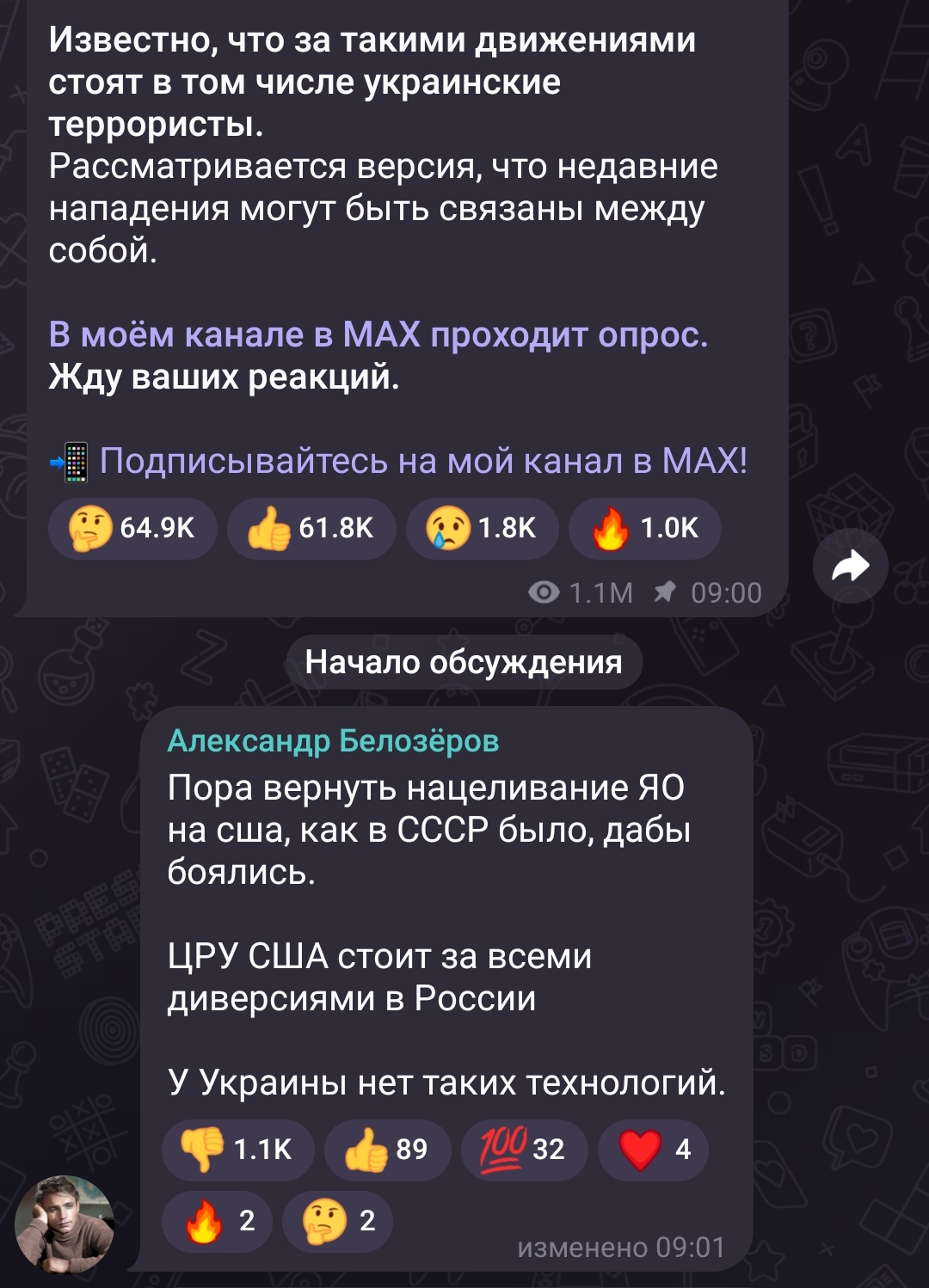Share the channel post with forward arrow
This screenshot has width=929, height=1288.
pos(850,566)
